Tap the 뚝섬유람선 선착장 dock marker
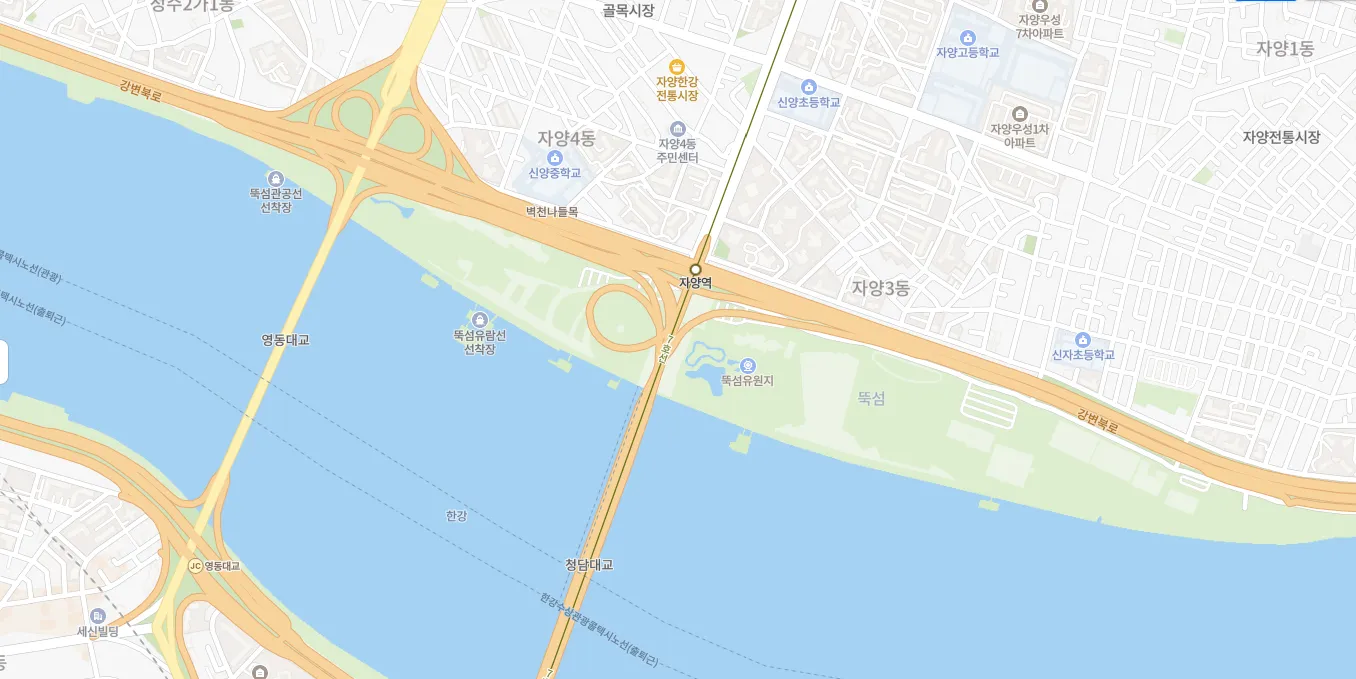Screen dimensions: 1356x679 click(x=479, y=320)
